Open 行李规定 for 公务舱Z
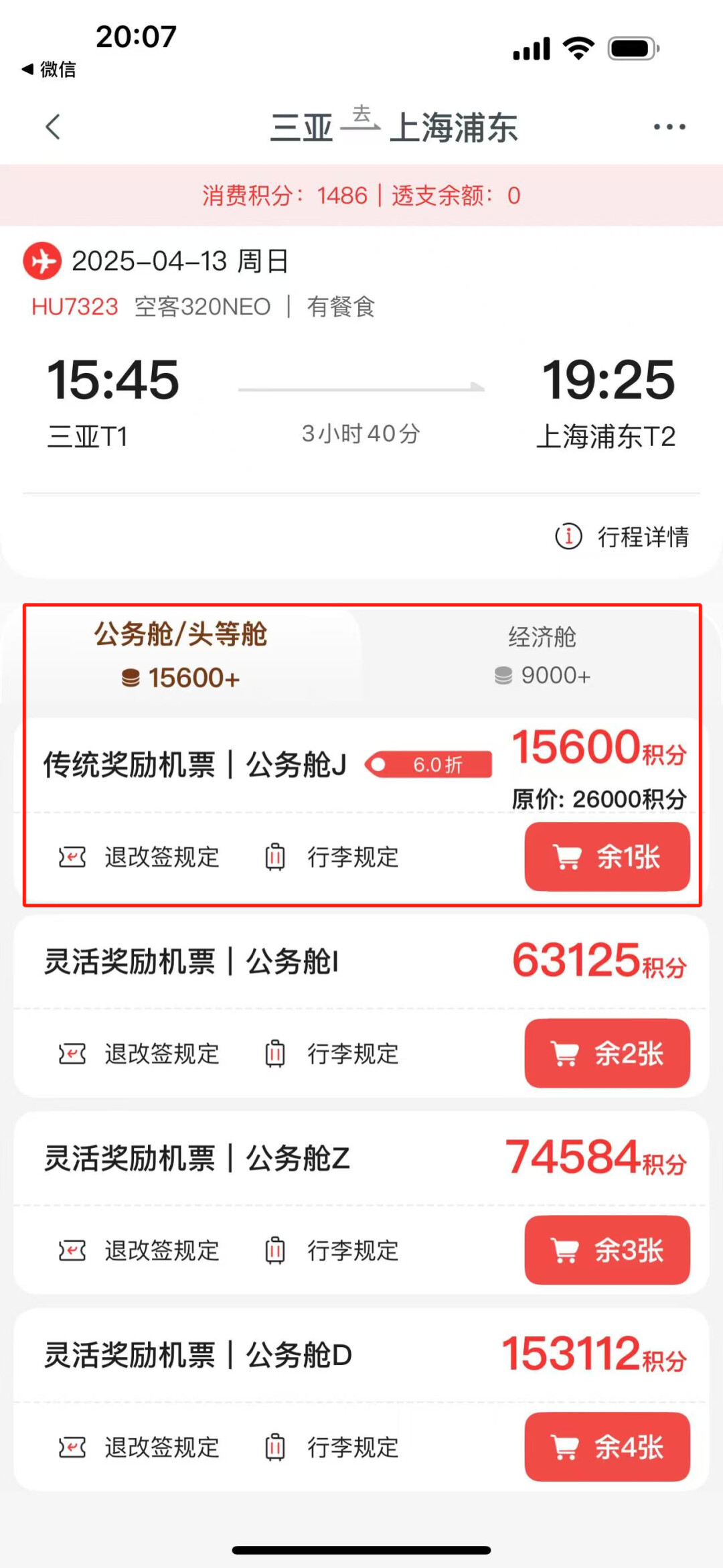 pos(332,1251)
